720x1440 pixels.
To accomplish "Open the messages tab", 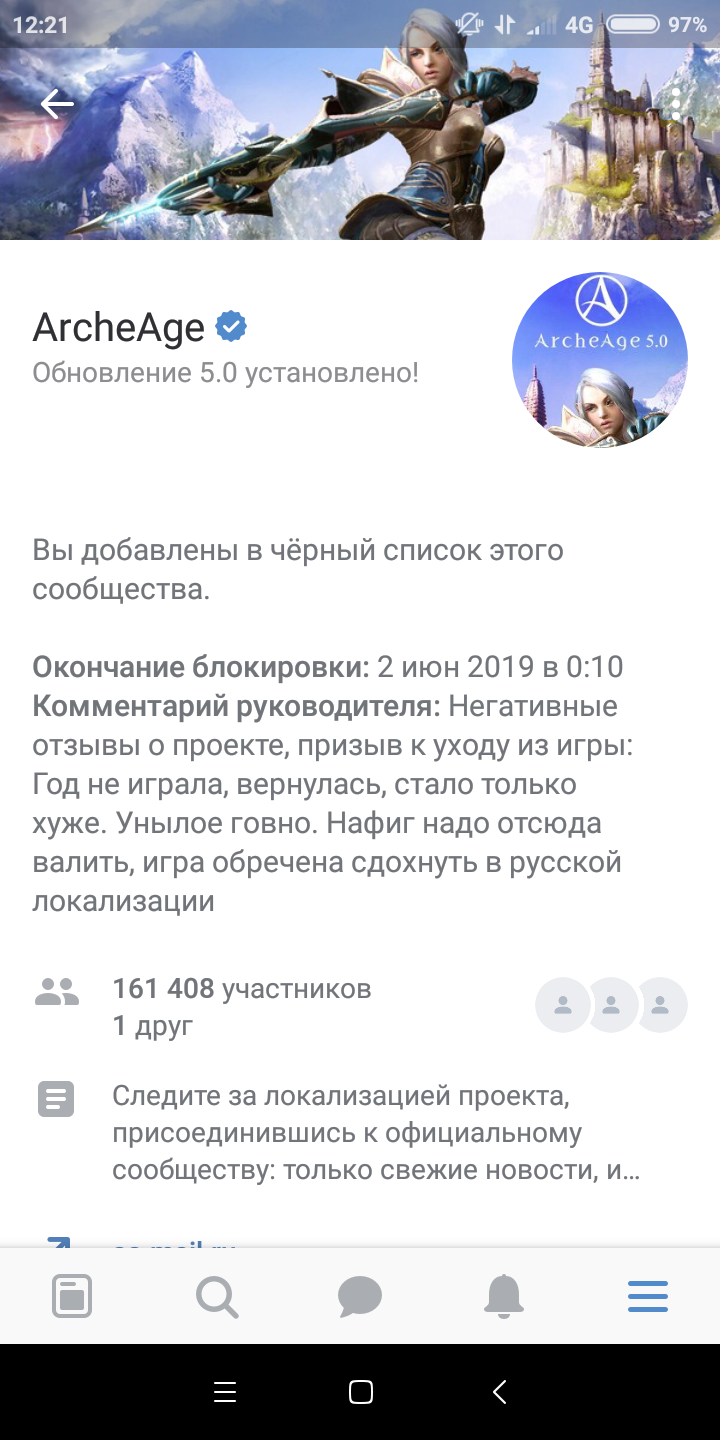I will 360,1297.
